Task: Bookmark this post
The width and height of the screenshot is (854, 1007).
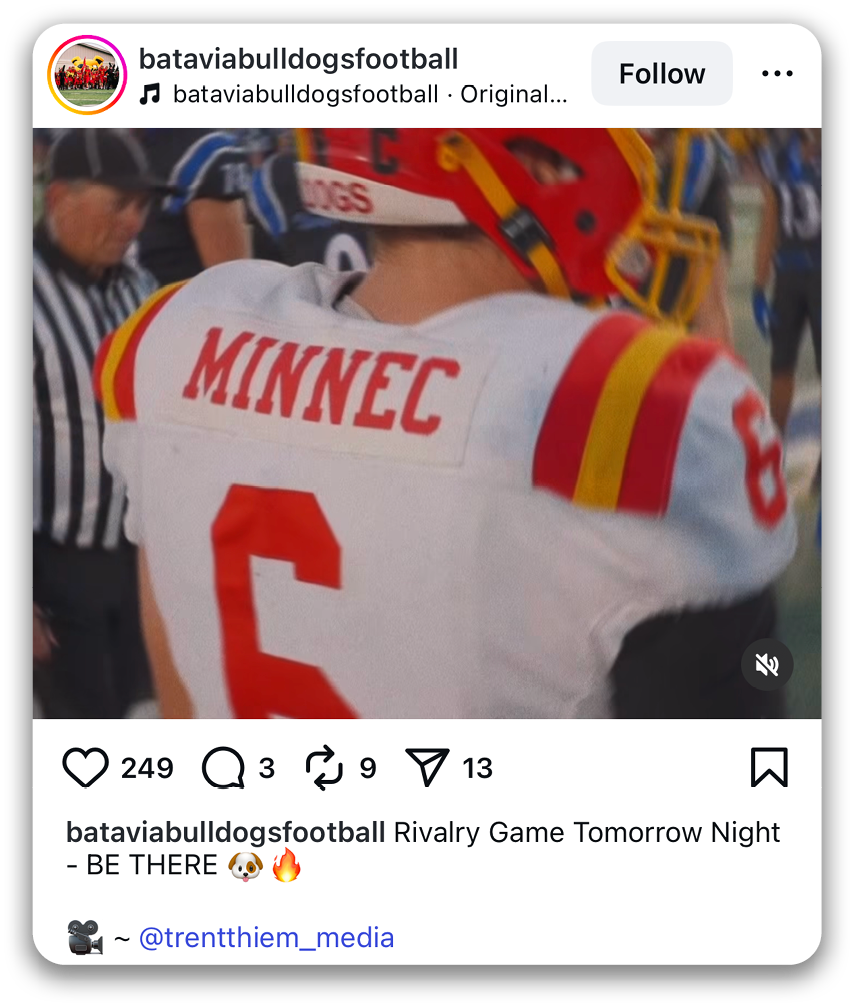Action: tap(769, 768)
